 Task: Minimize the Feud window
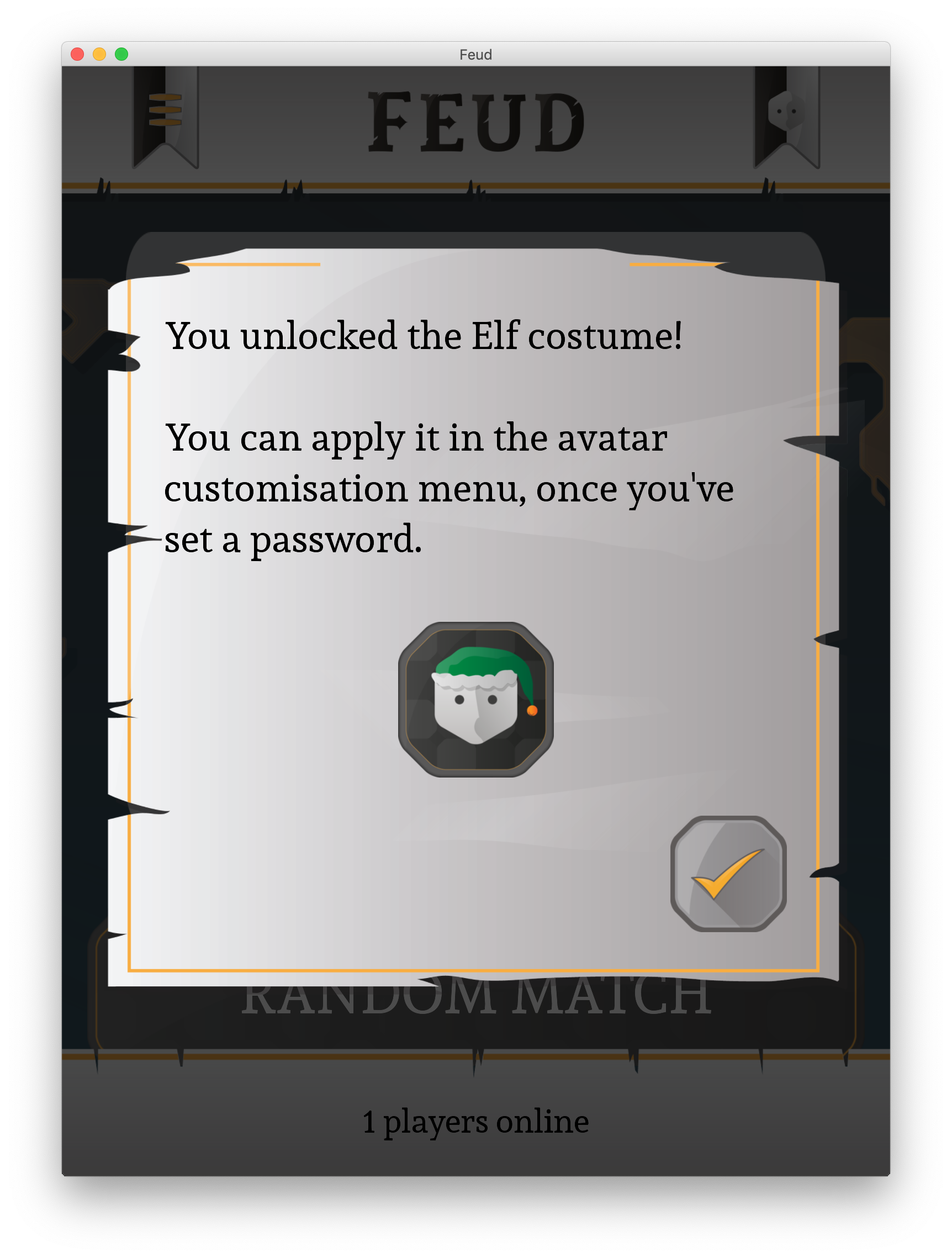click(99, 54)
